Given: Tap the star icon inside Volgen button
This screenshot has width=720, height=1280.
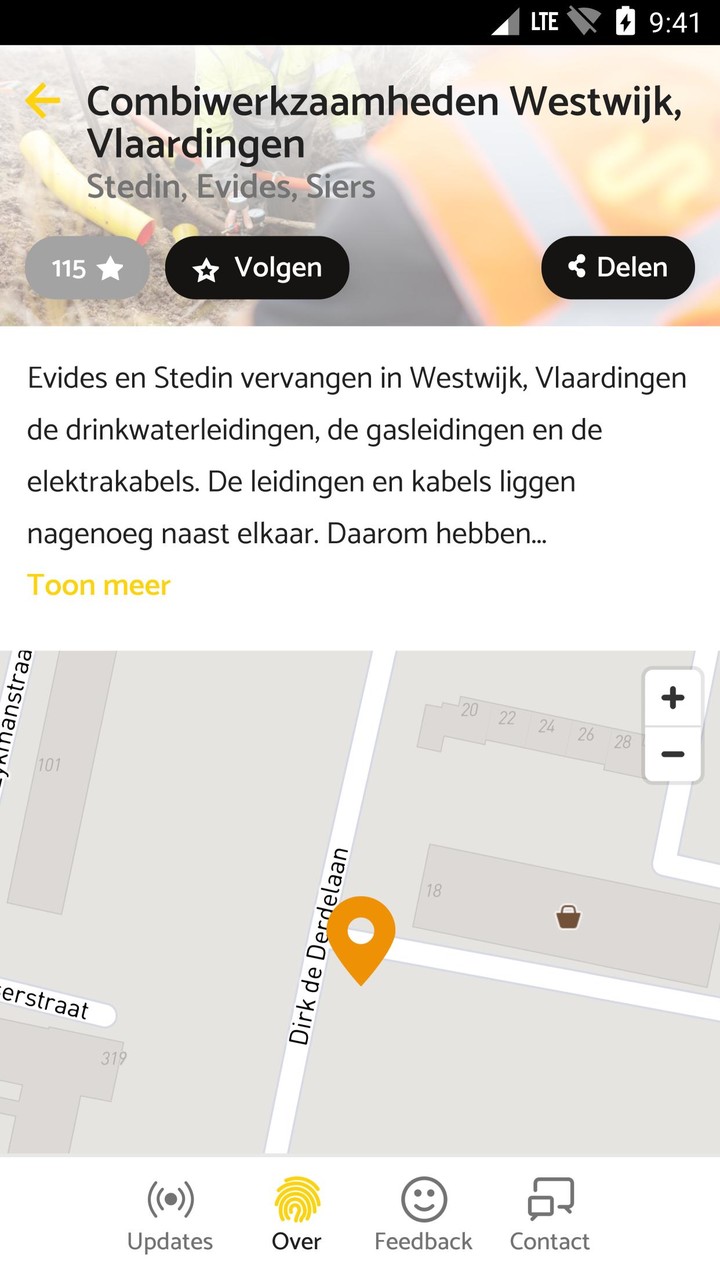Looking at the screenshot, I should [x=206, y=269].
